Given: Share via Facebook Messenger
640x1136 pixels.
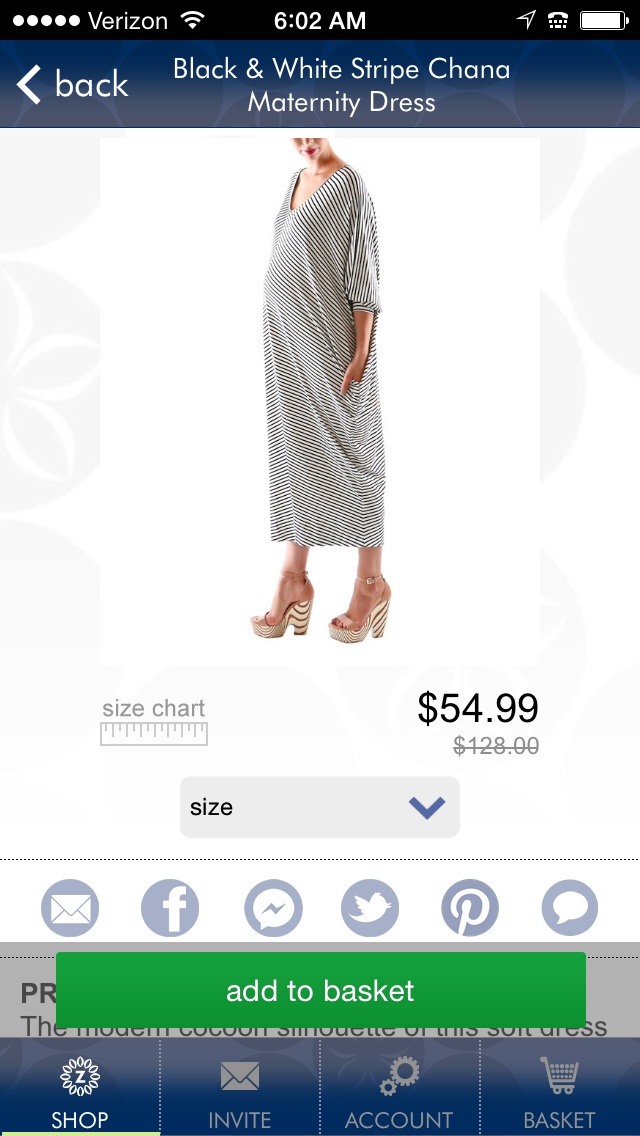Looking at the screenshot, I should [x=273, y=908].
